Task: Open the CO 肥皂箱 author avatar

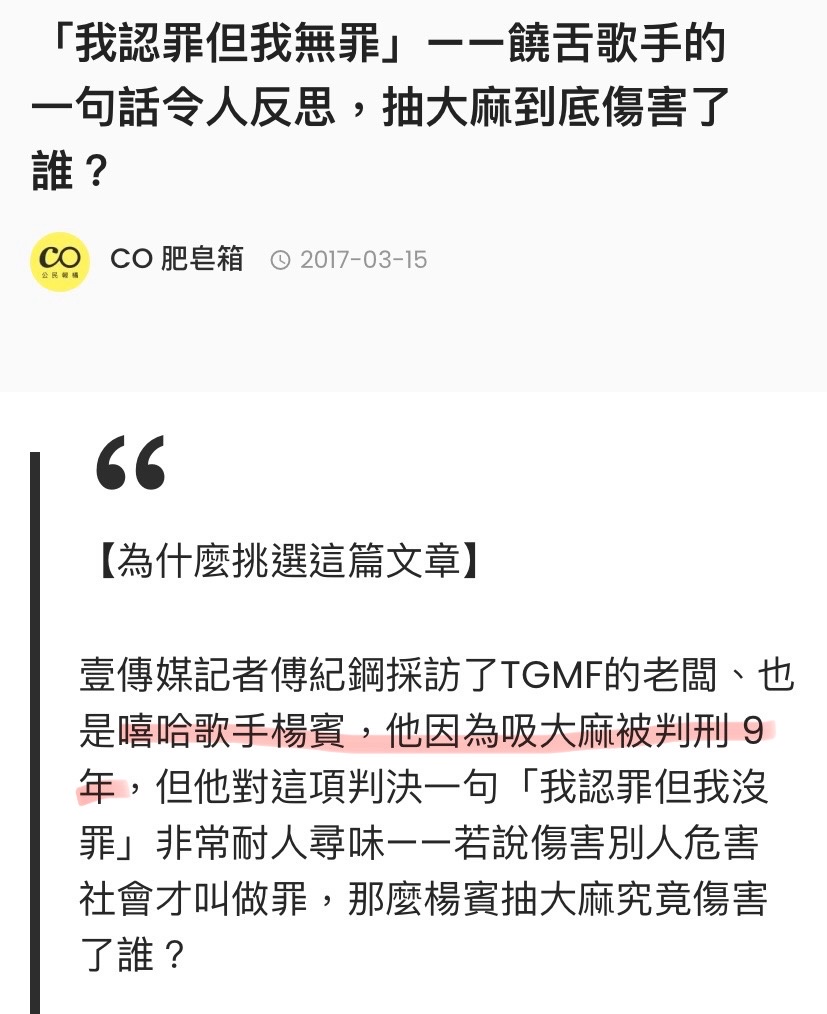Action: (x=60, y=261)
